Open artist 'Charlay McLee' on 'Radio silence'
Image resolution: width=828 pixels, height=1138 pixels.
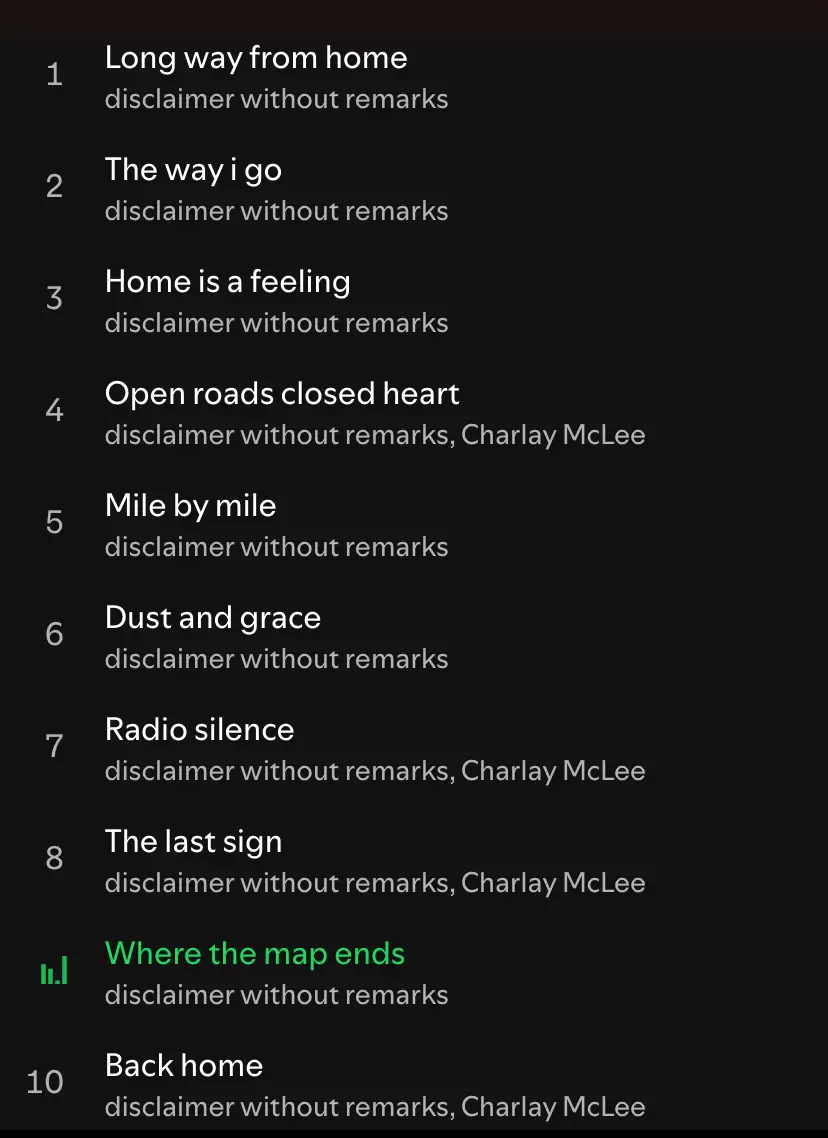[x=553, y=771]
